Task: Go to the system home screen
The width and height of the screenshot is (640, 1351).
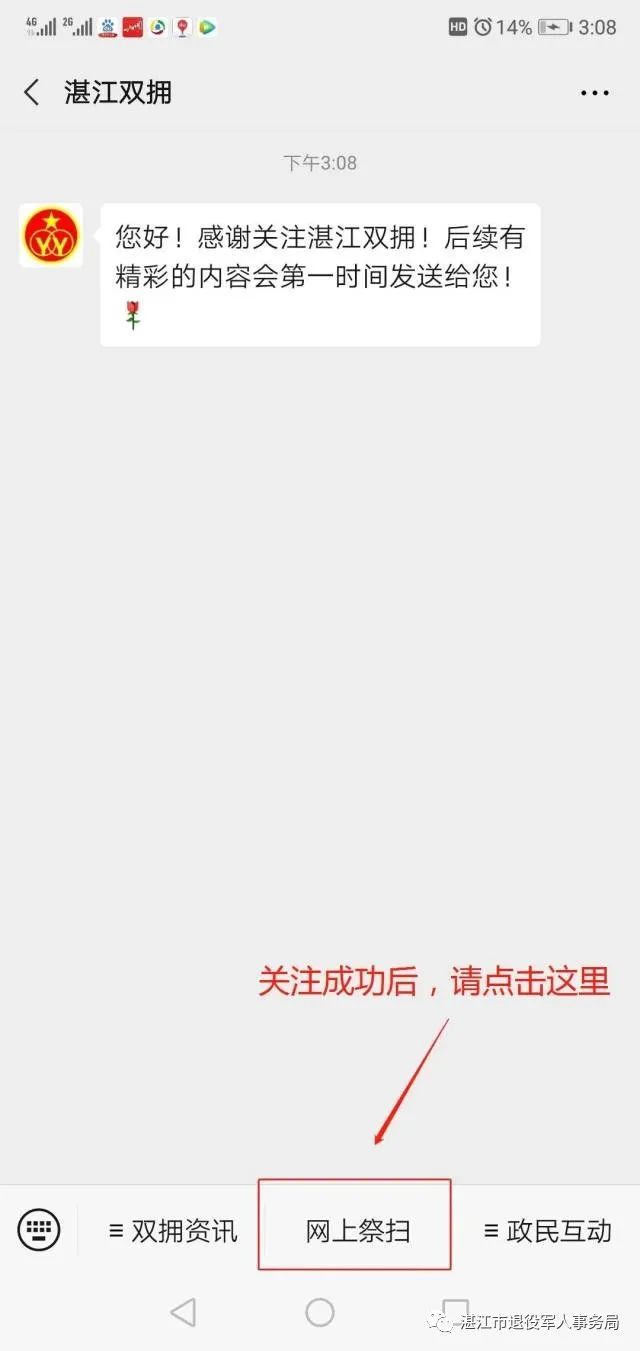Action: [x=320, y=1312]
